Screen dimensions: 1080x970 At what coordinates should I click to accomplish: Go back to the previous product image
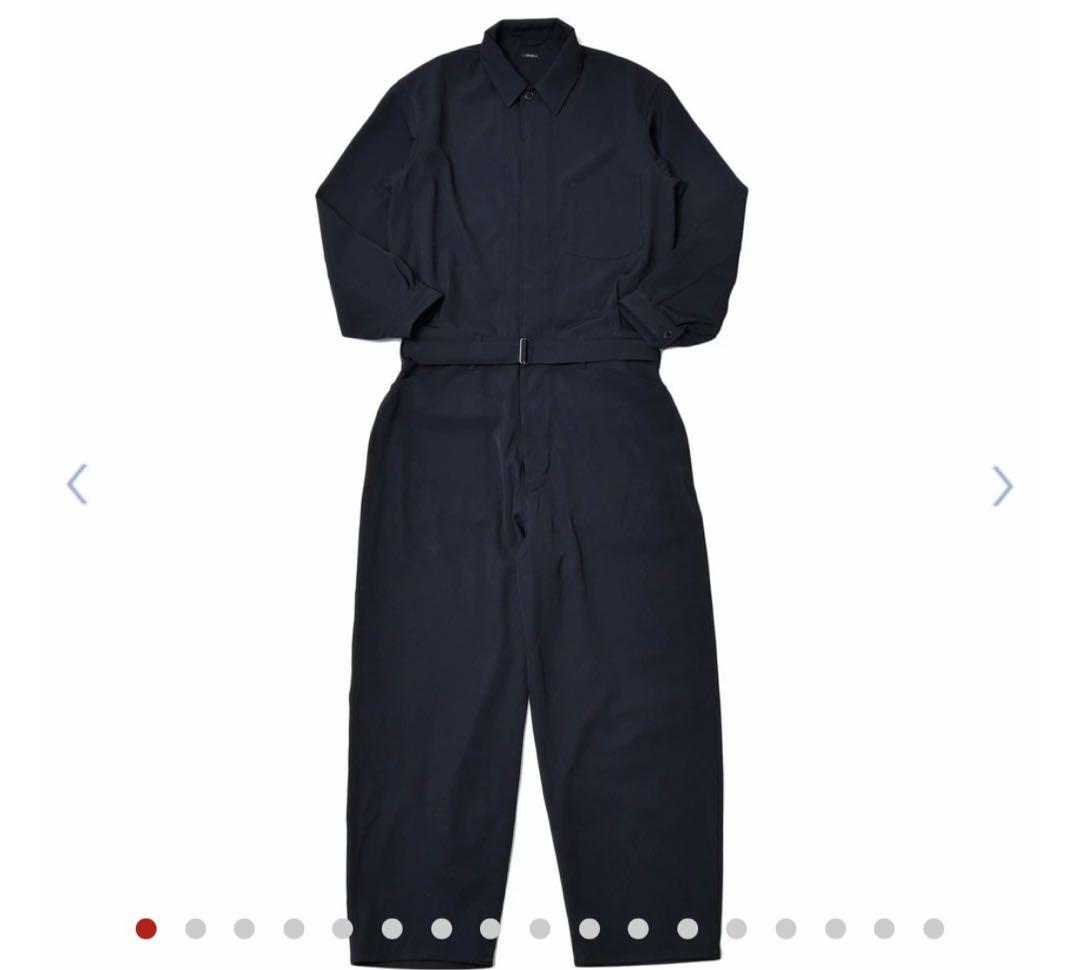click(x=77, y=485)
